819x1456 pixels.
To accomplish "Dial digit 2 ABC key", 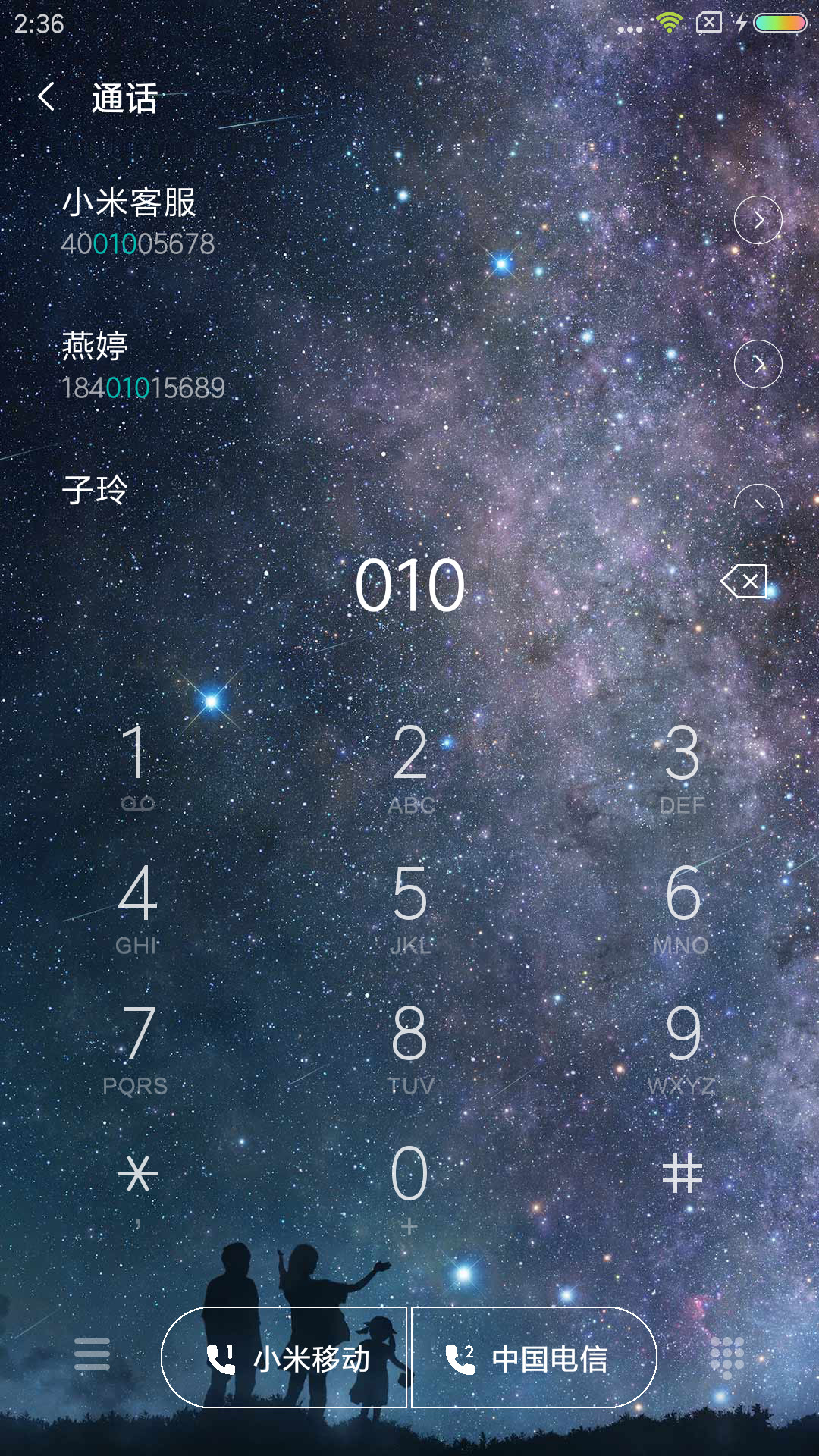I will pos(410,766).
